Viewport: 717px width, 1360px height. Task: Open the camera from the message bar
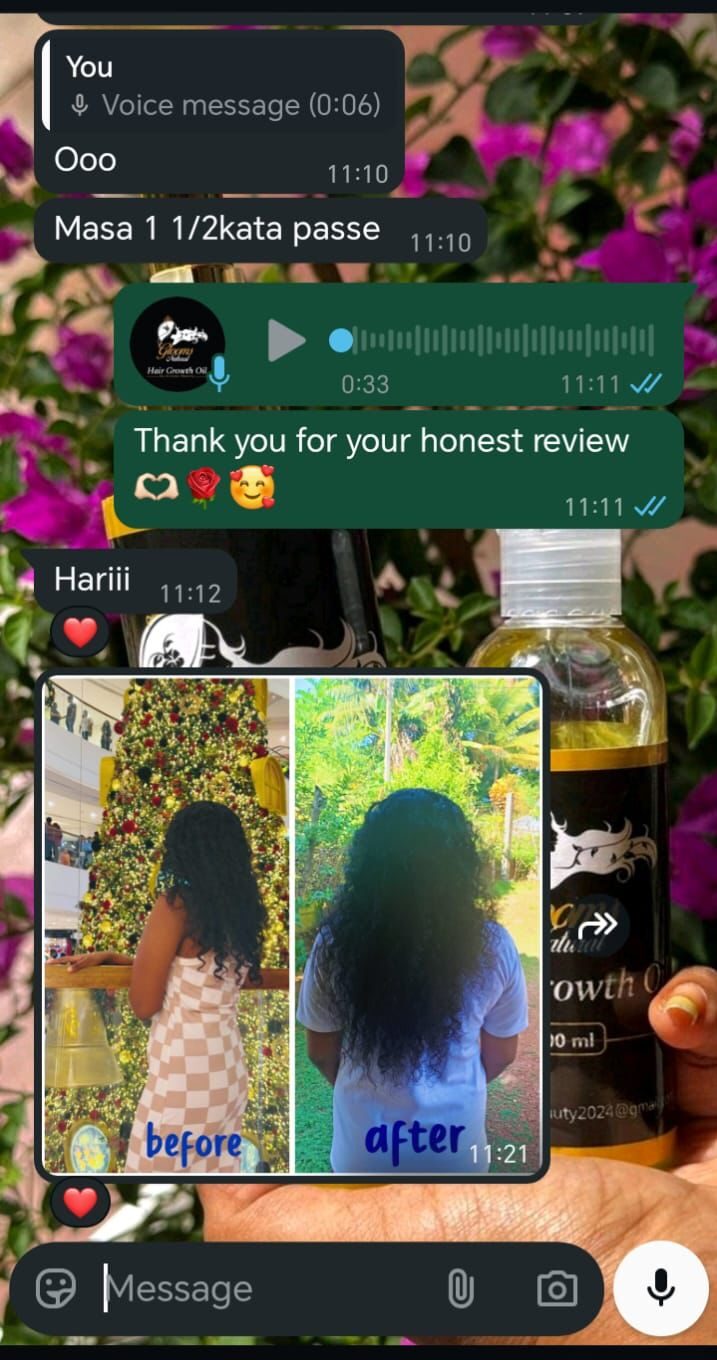click(556, 1289)
